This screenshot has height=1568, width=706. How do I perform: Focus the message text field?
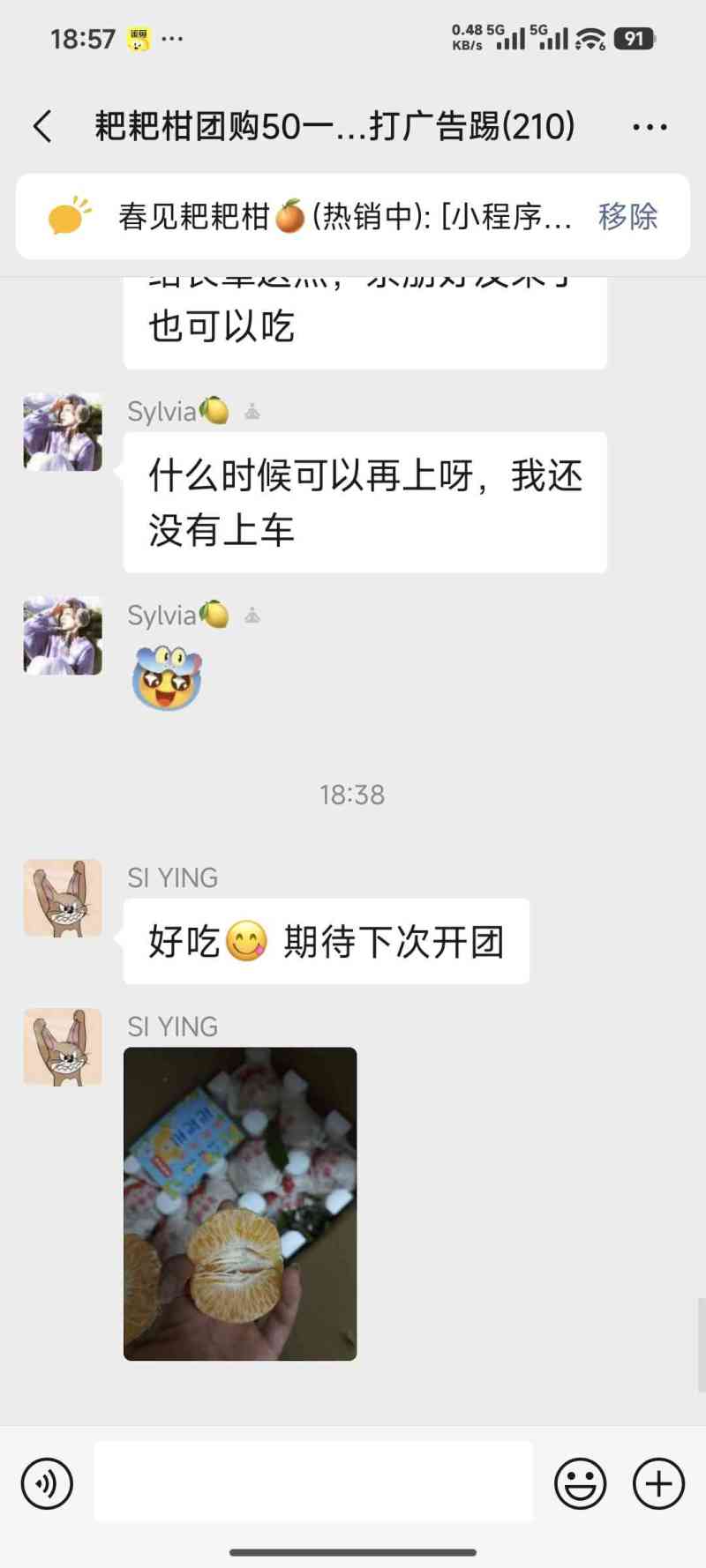[313, 1482]
